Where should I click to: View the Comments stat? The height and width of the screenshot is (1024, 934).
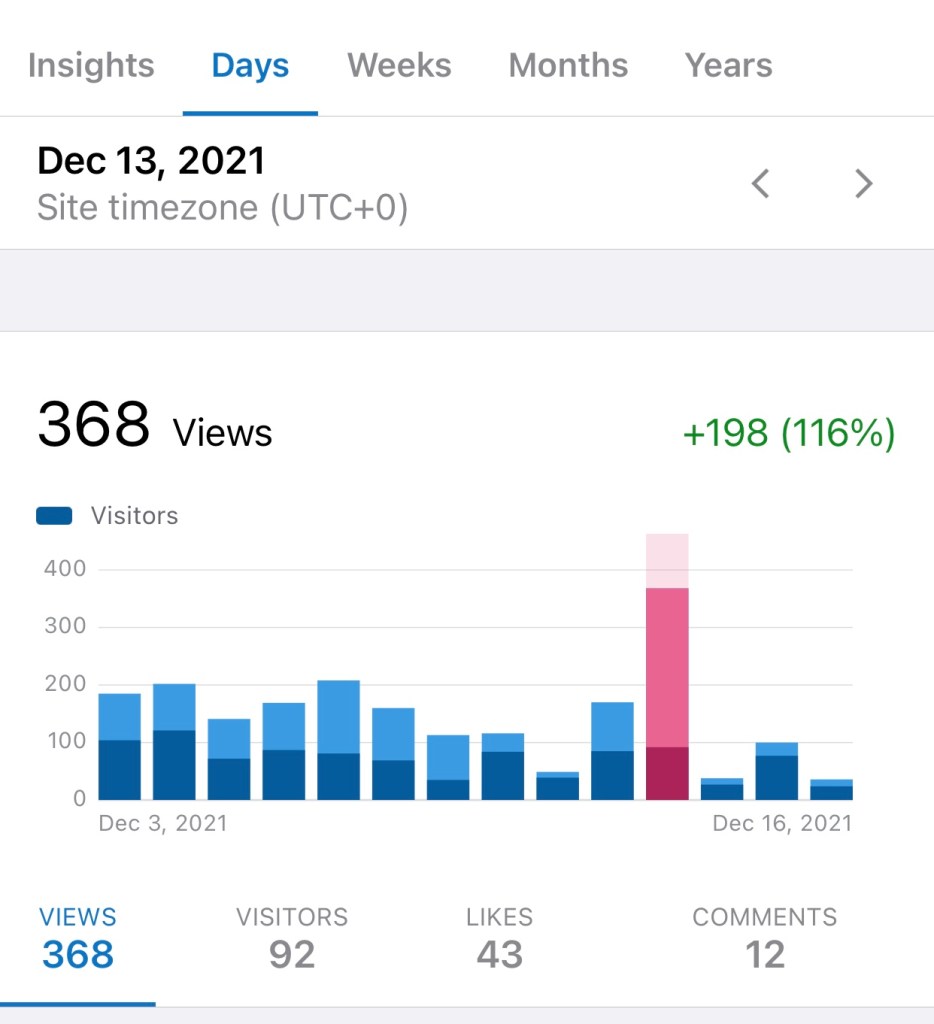765,938
